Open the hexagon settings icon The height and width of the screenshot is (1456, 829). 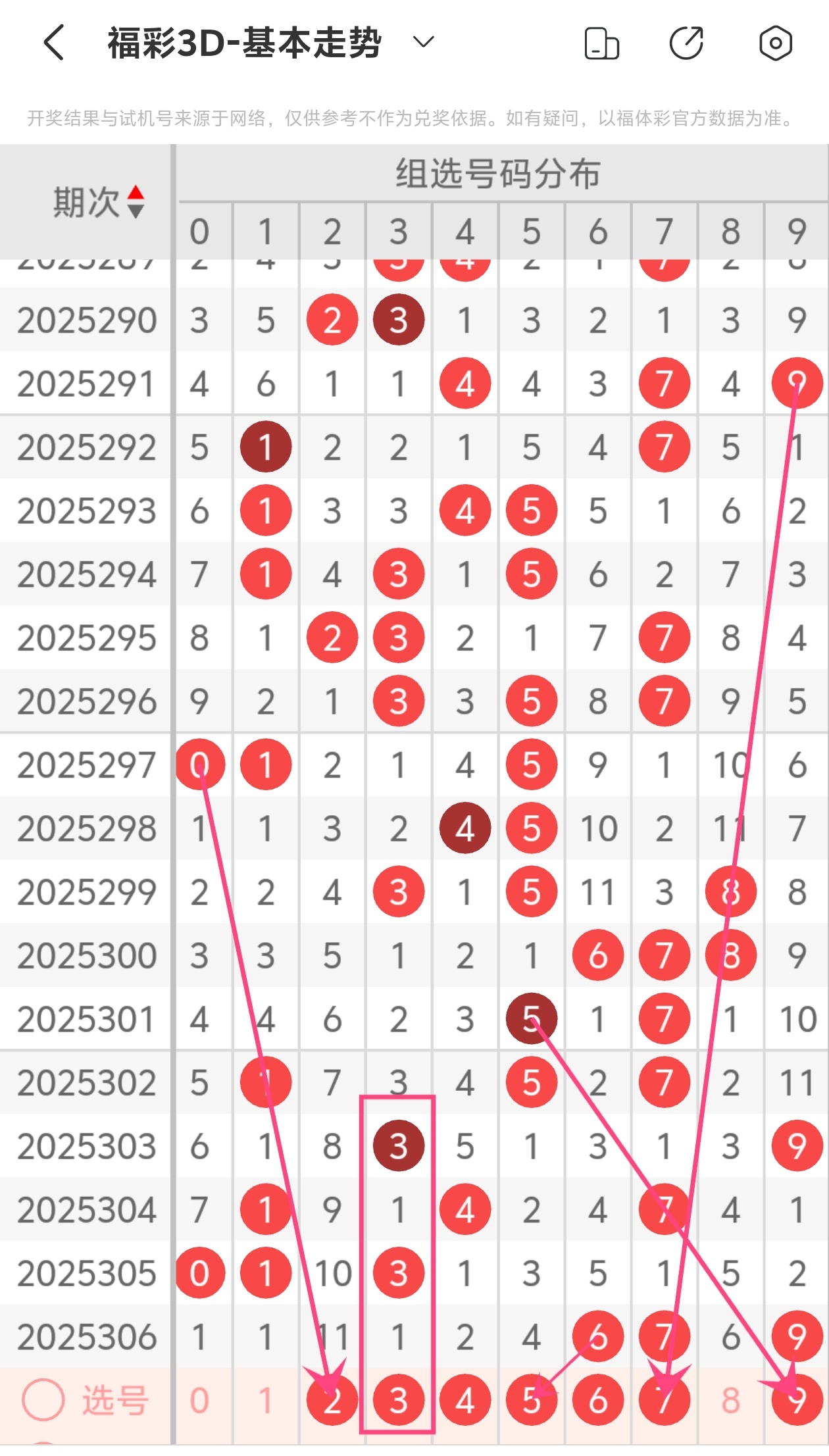pos(775,43)
